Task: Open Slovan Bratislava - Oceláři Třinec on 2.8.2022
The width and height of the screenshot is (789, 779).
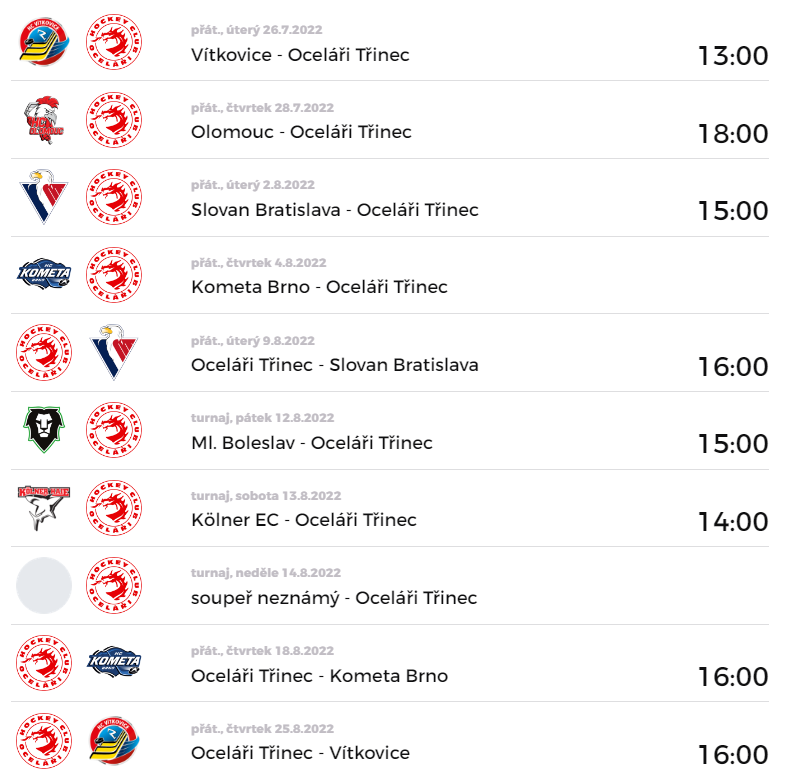Action: [x=334, y=210]
